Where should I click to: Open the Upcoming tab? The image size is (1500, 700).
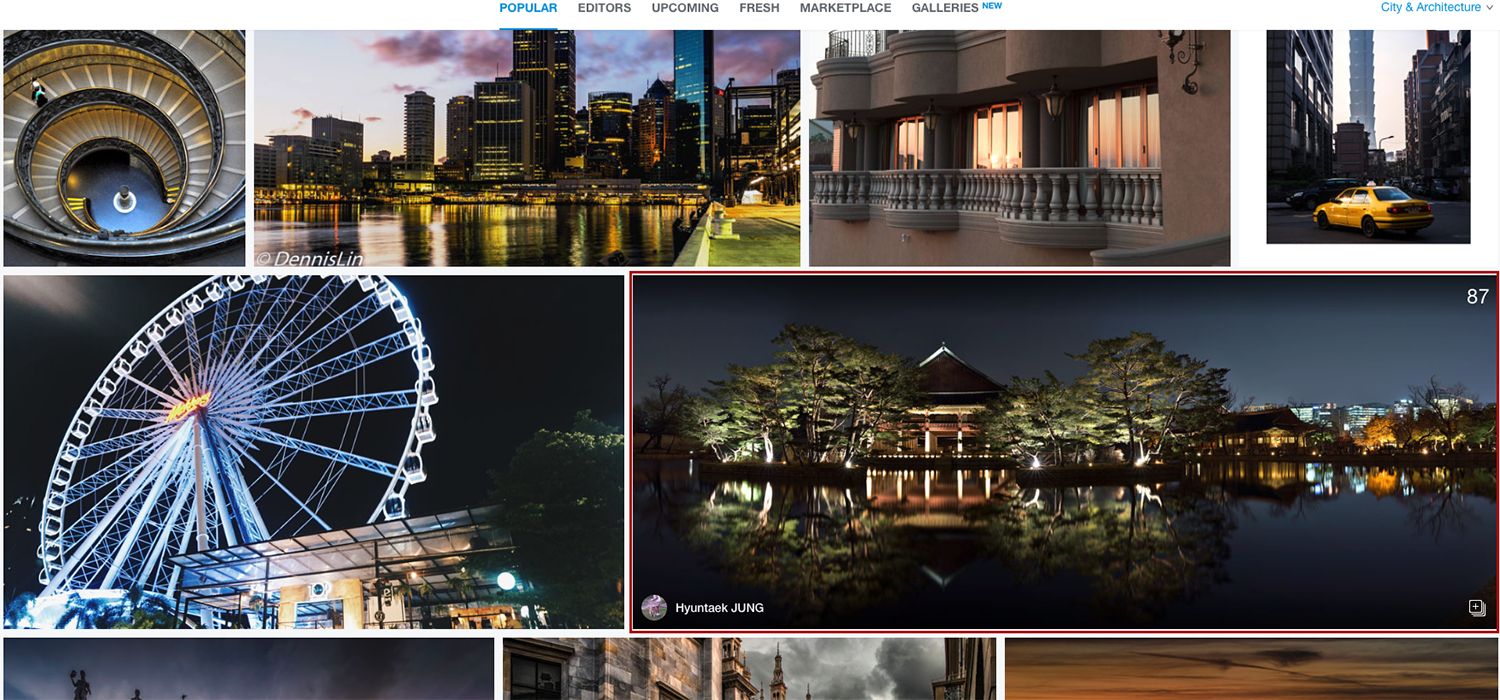pos(685,8)
